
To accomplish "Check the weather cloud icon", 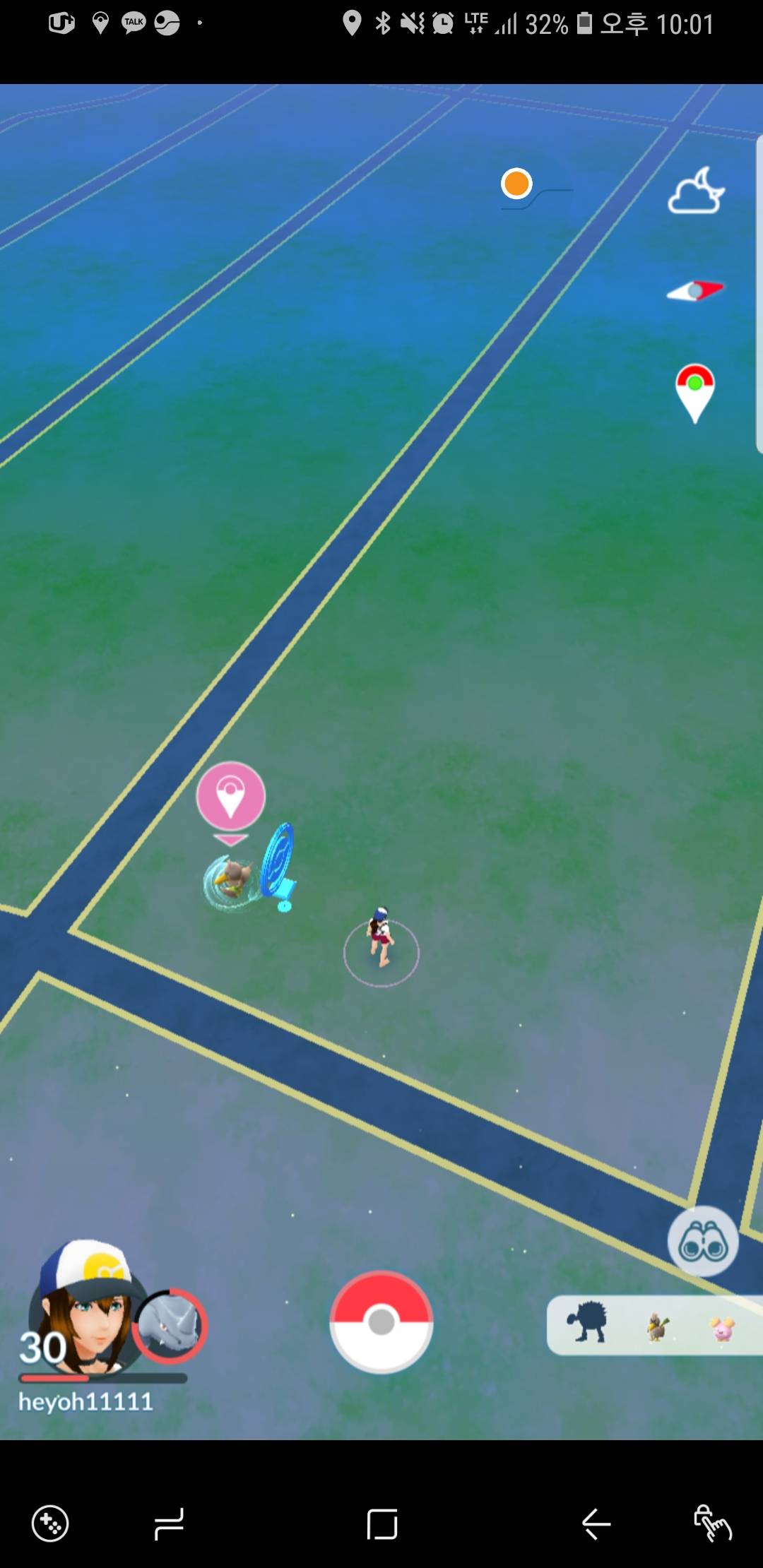I will [697, 192].
